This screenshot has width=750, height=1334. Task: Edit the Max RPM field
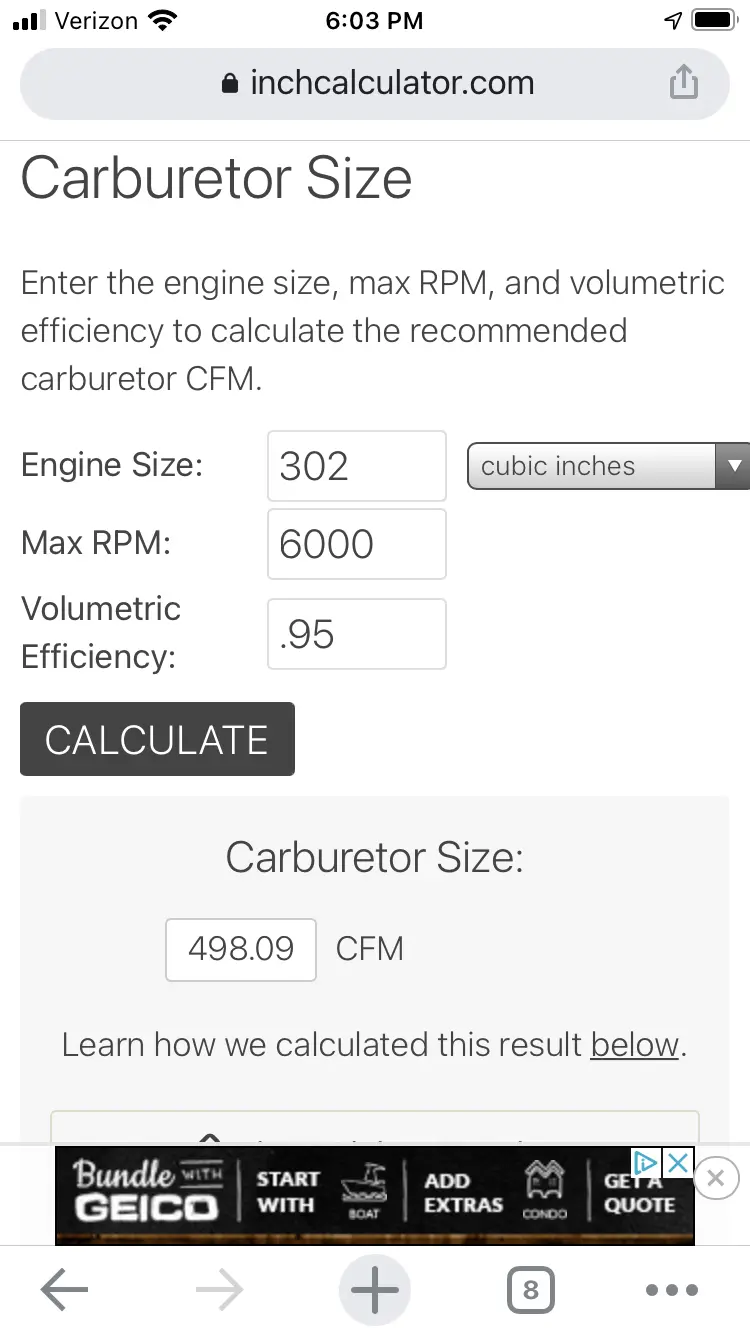[x=356, y=544]
